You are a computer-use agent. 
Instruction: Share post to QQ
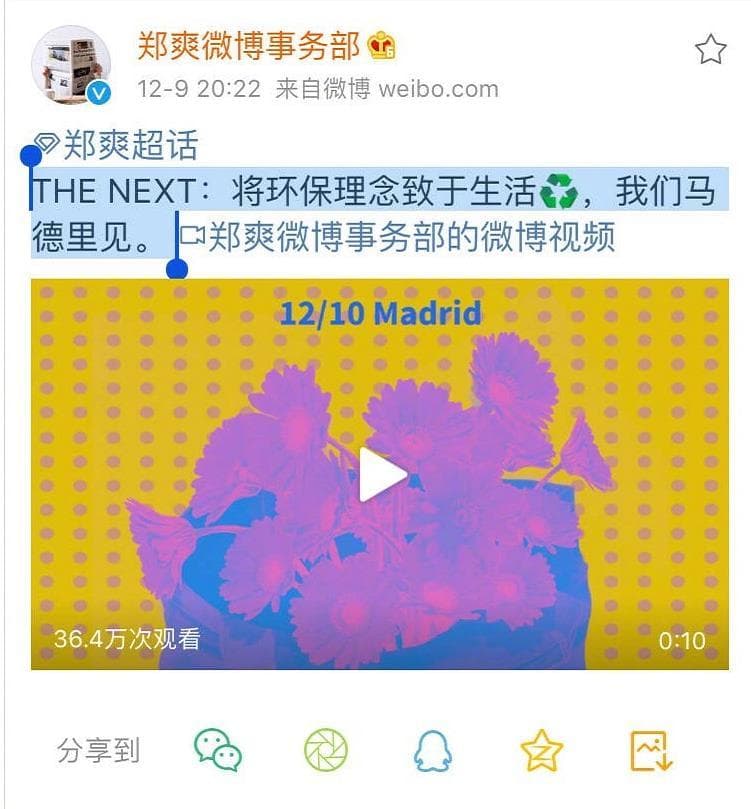pos(433,750)
